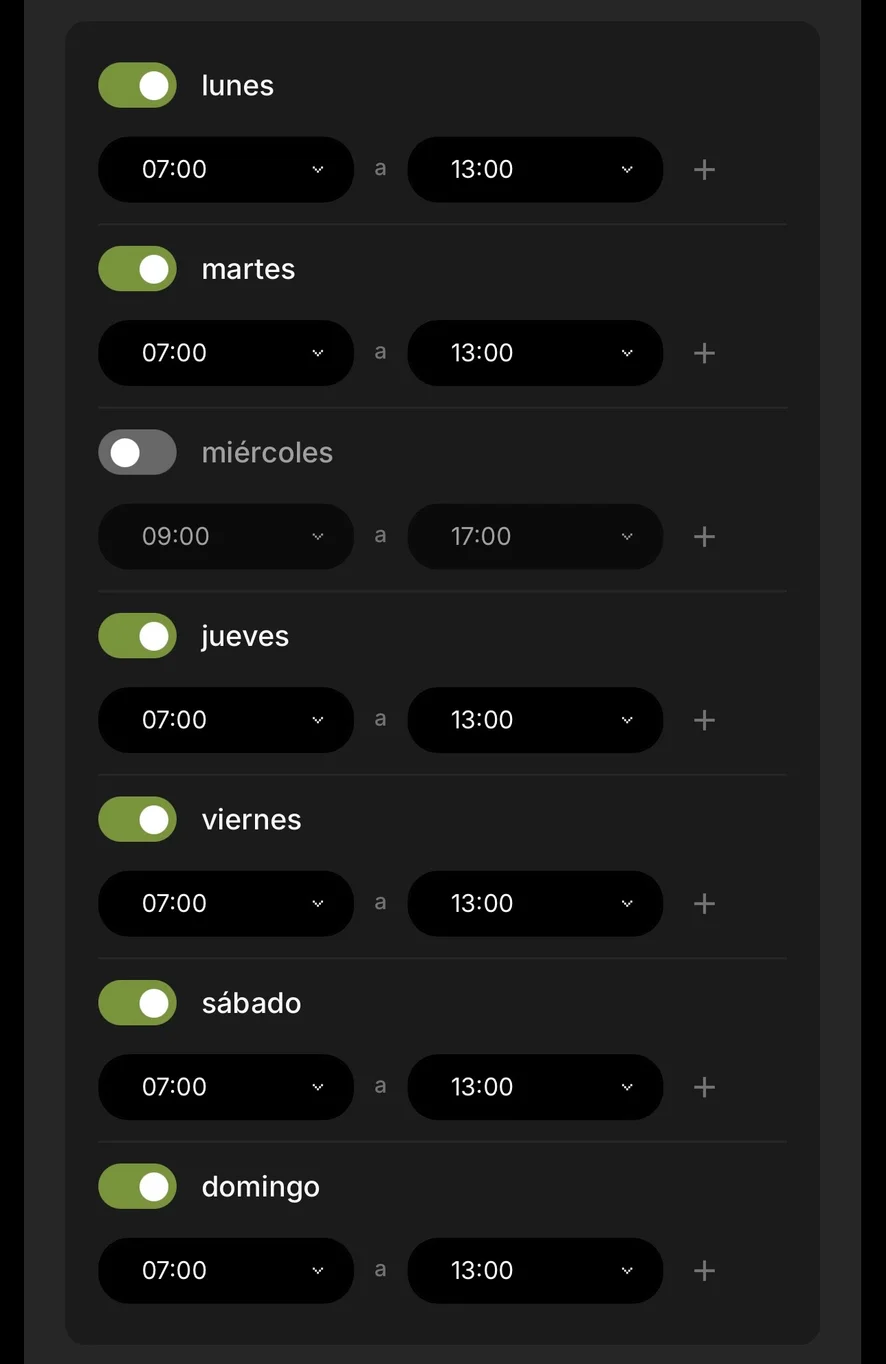Screen dimensions: 886x1364
Task: Change the lunes end time 13:00
Action: [535, 170]
